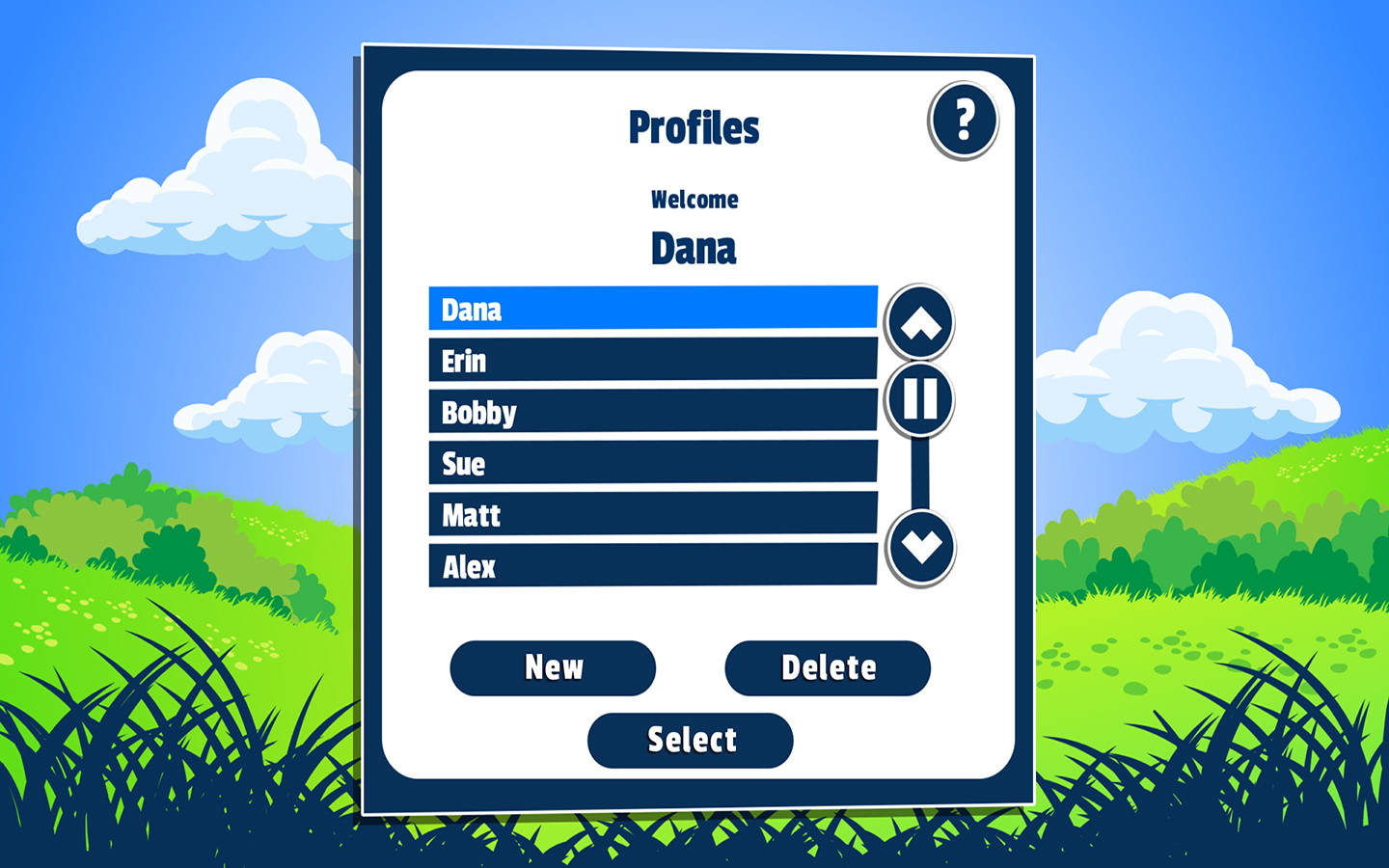Create a New profile
Viewport: 1389px width, 868px height.
coord(553,667)
